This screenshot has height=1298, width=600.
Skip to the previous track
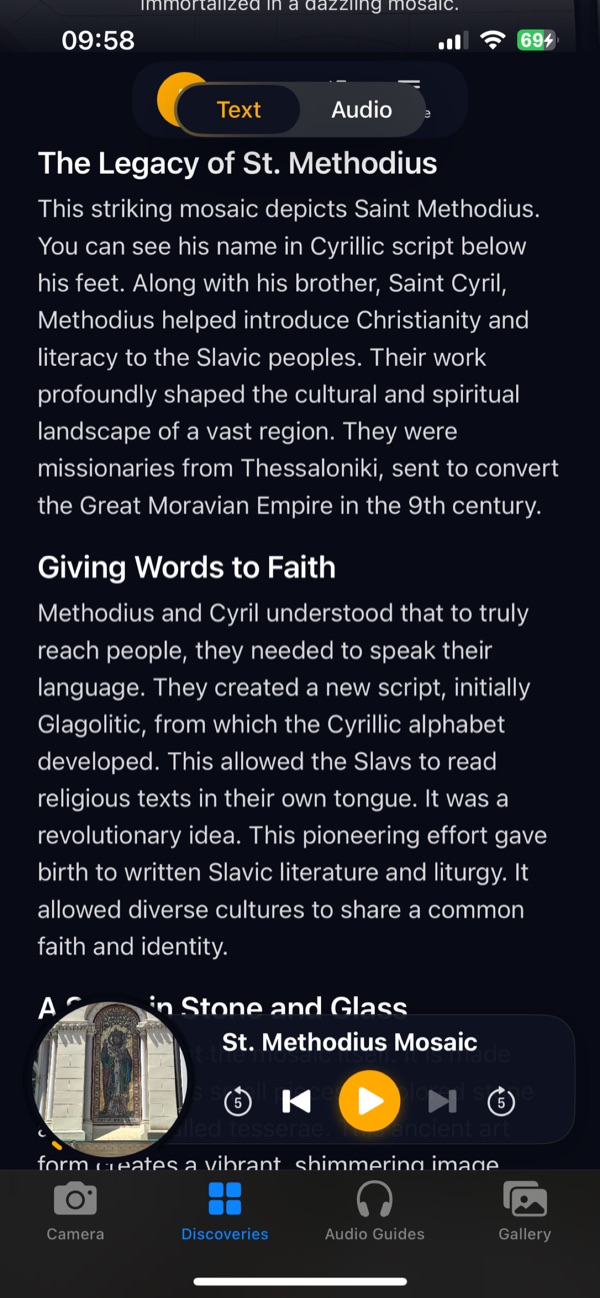click(297, 1101)
